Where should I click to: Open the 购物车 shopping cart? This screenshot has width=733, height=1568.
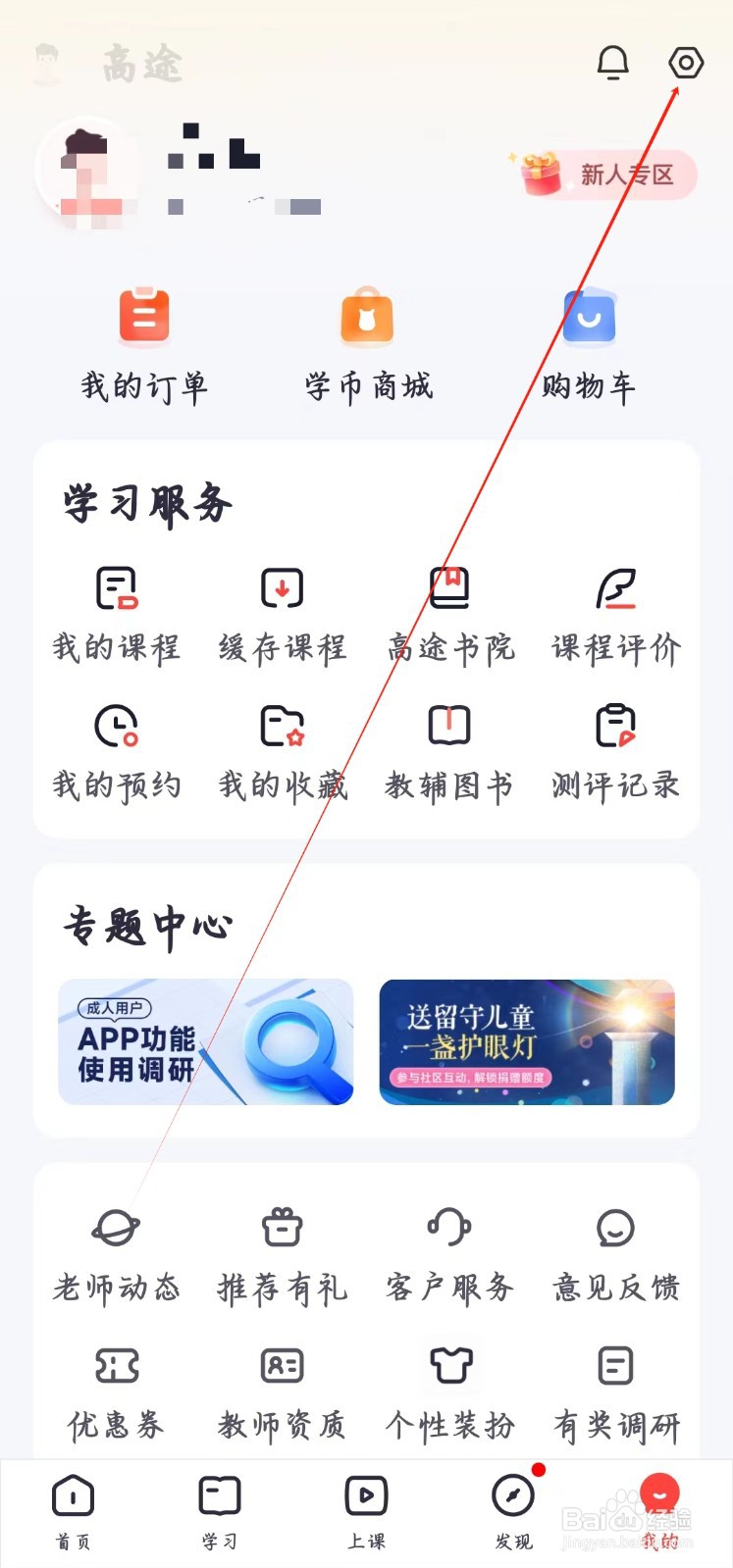589,338
